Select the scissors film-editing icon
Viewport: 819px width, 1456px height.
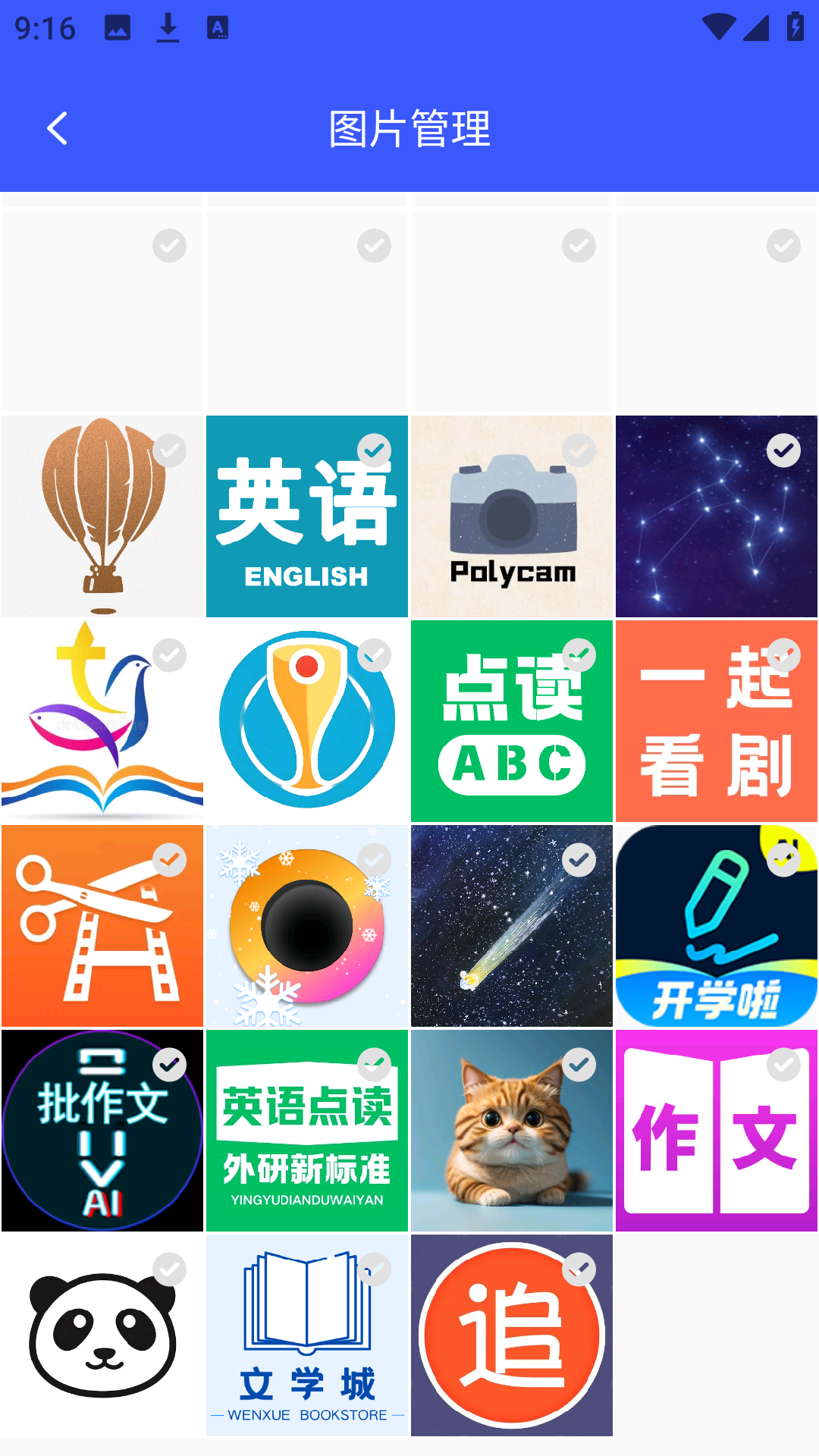(x=102, y=925)
